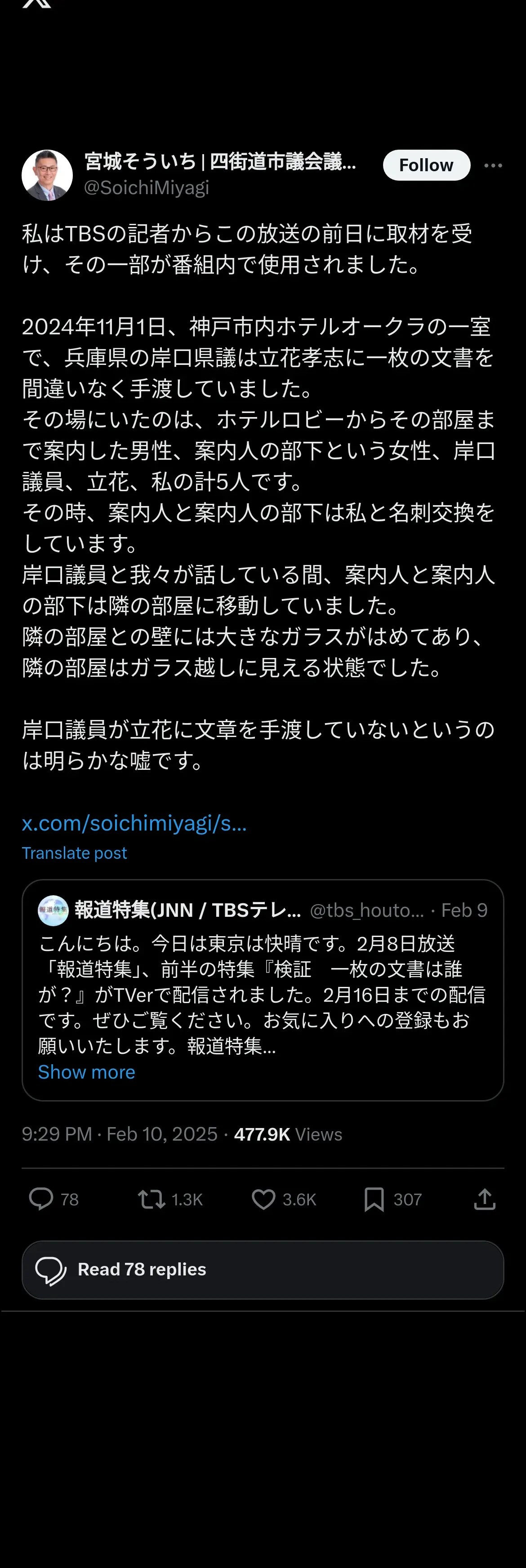The image size is (526, 1568).
Task: Translate post to English
Action: 74,853
